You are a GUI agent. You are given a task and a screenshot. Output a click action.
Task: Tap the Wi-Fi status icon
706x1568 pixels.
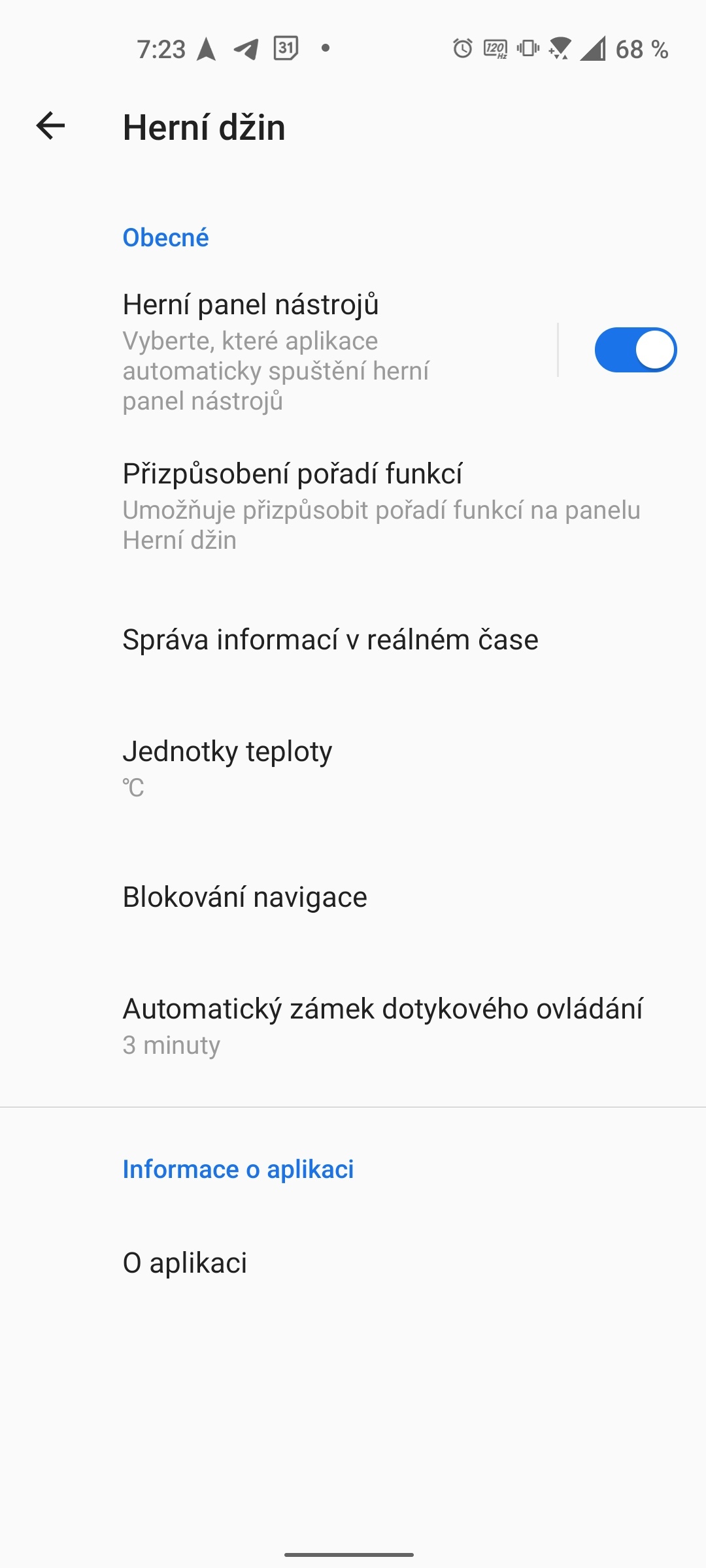(x=560, y=48)
